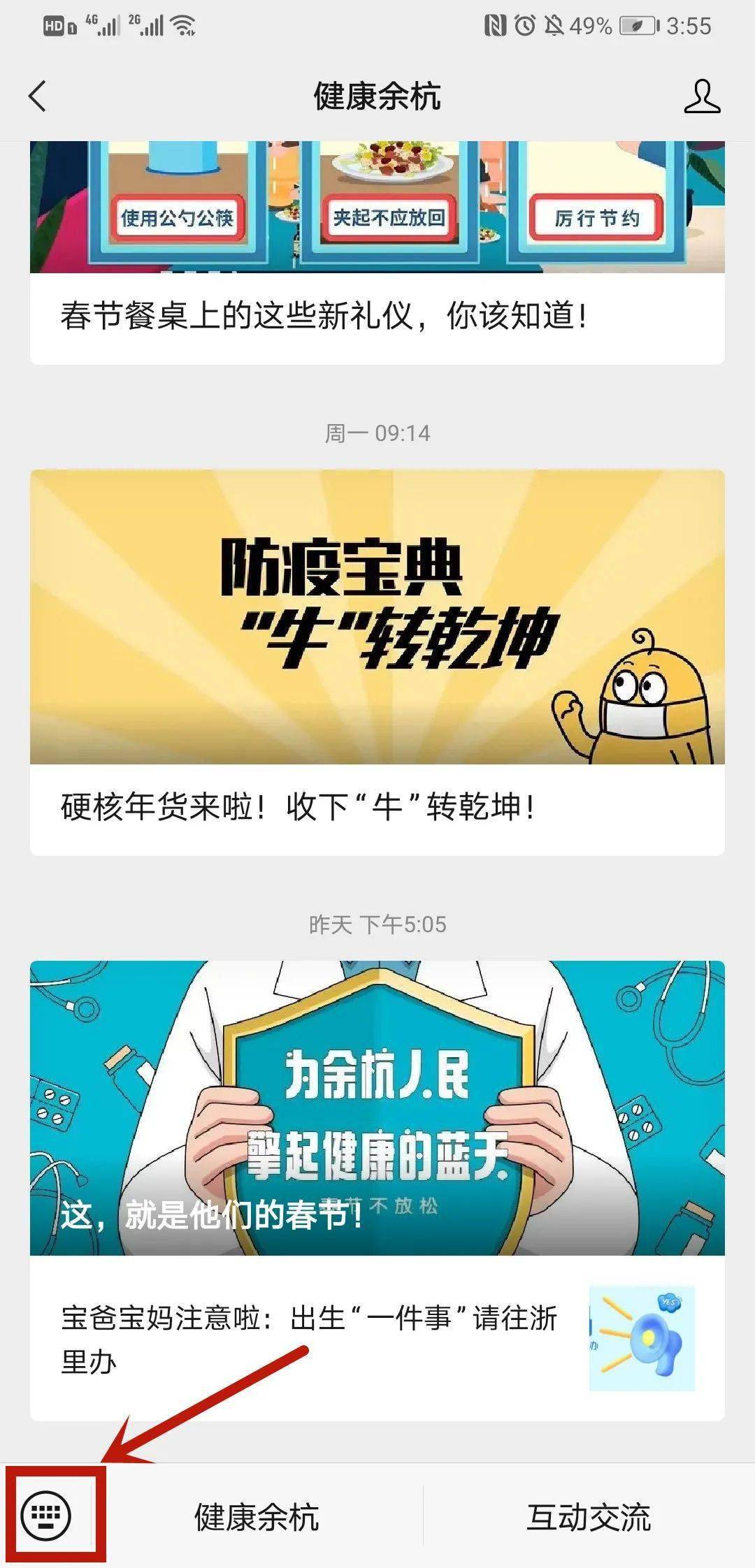Go back using the top-left arrow
Image resolution: width=755 pixels, height=1568 pixels.
click(x=38, y=96)
